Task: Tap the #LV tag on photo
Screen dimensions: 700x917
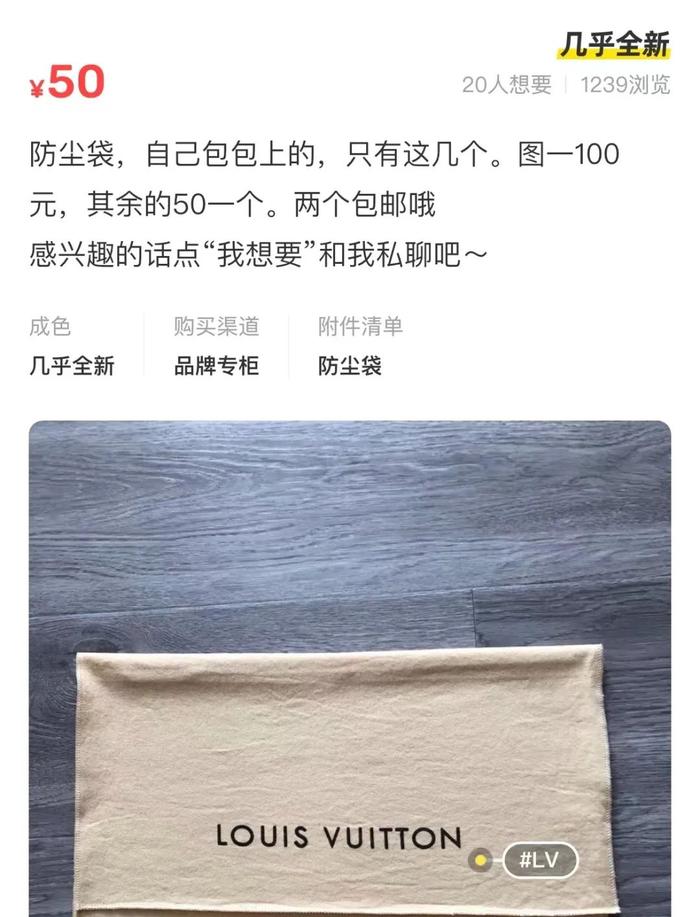Action: 538,859
